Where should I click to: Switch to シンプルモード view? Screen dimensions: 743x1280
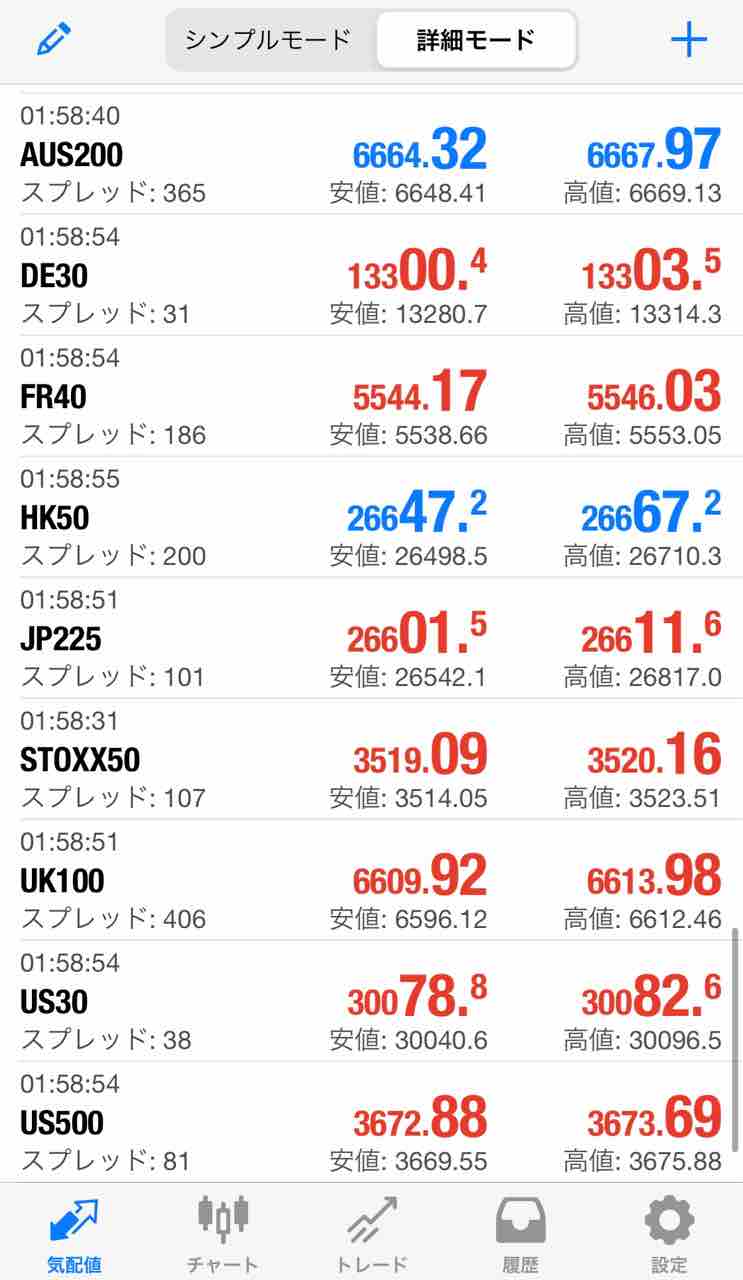point(268,40)
